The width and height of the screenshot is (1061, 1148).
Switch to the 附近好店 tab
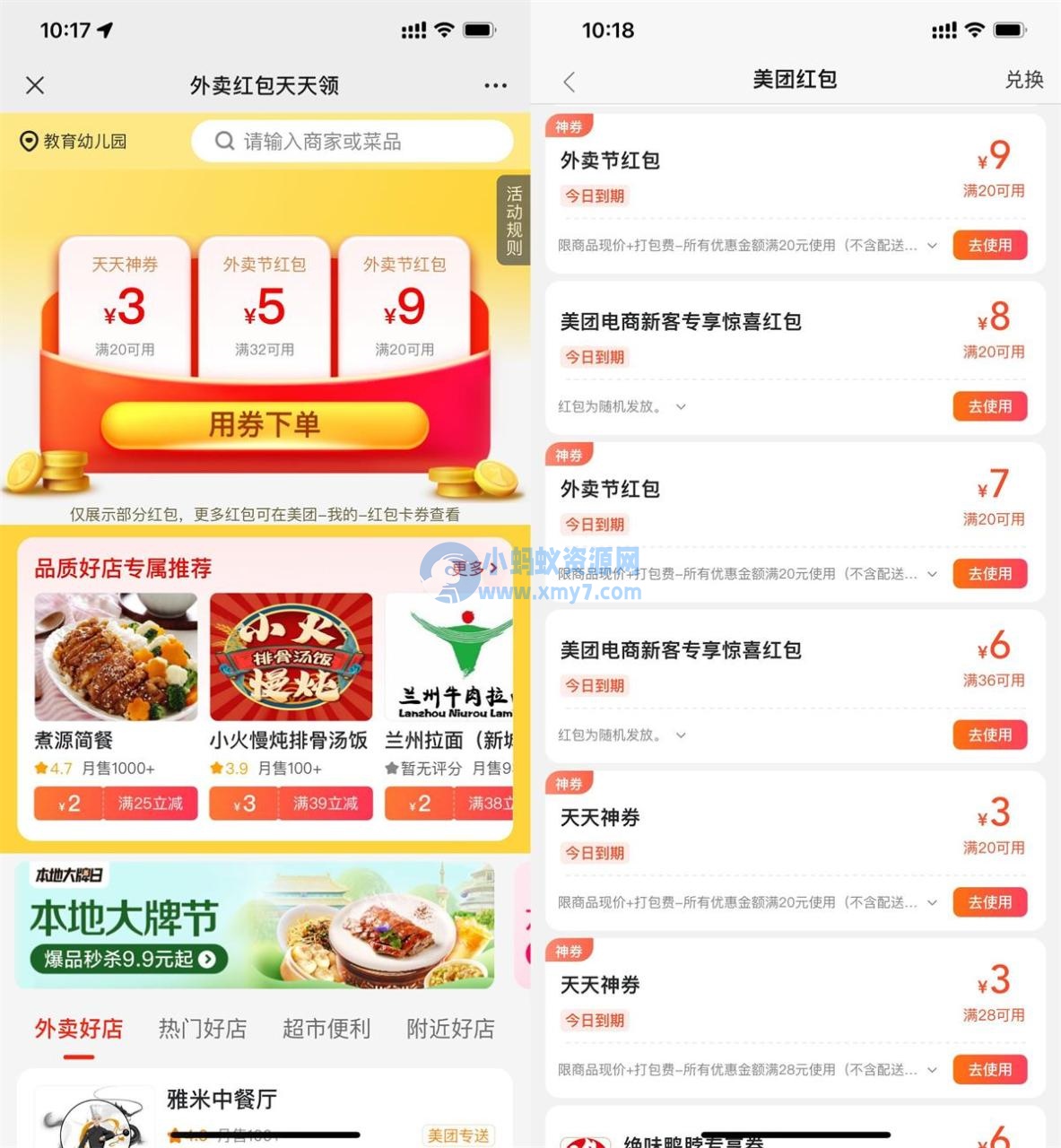click(x=450, y=1029)
